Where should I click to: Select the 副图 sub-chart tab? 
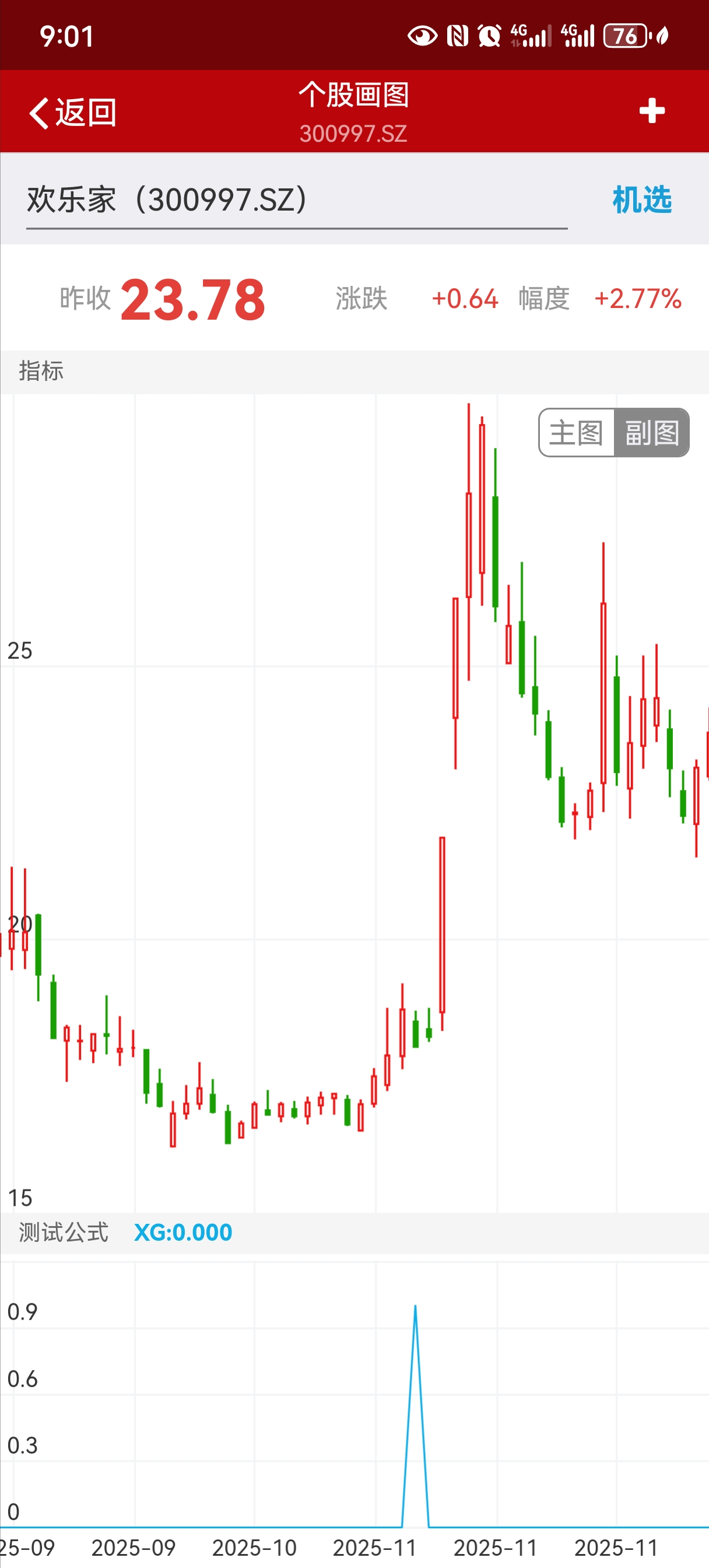[651, 433]
